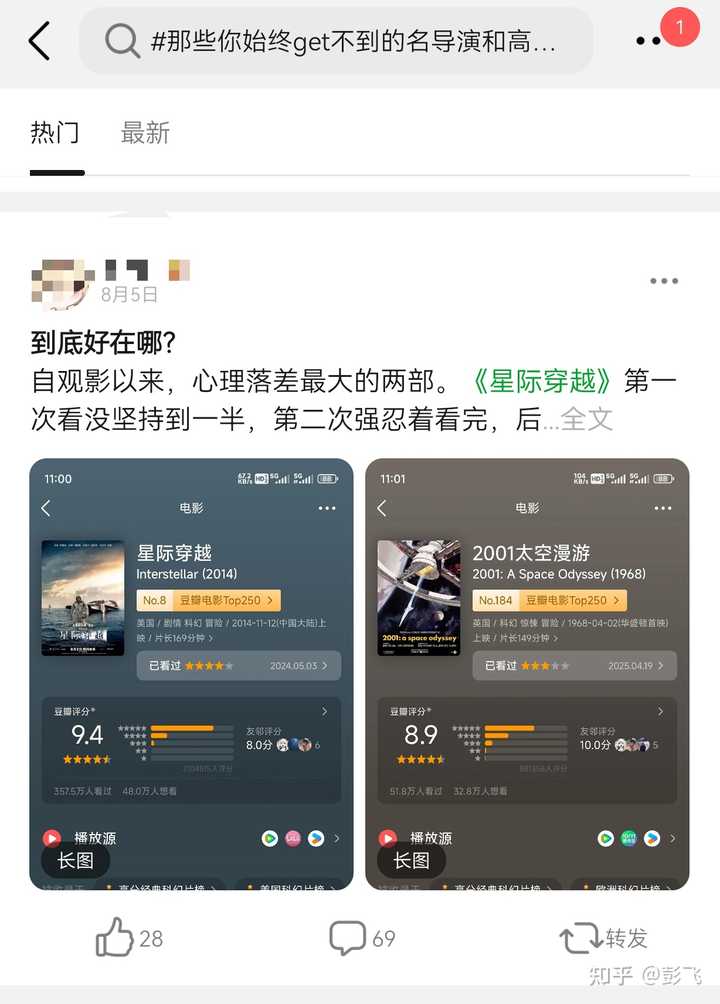The image size is (720, 1004).
Task: Open the search box with hashtag text
Action: pos(336,41)
